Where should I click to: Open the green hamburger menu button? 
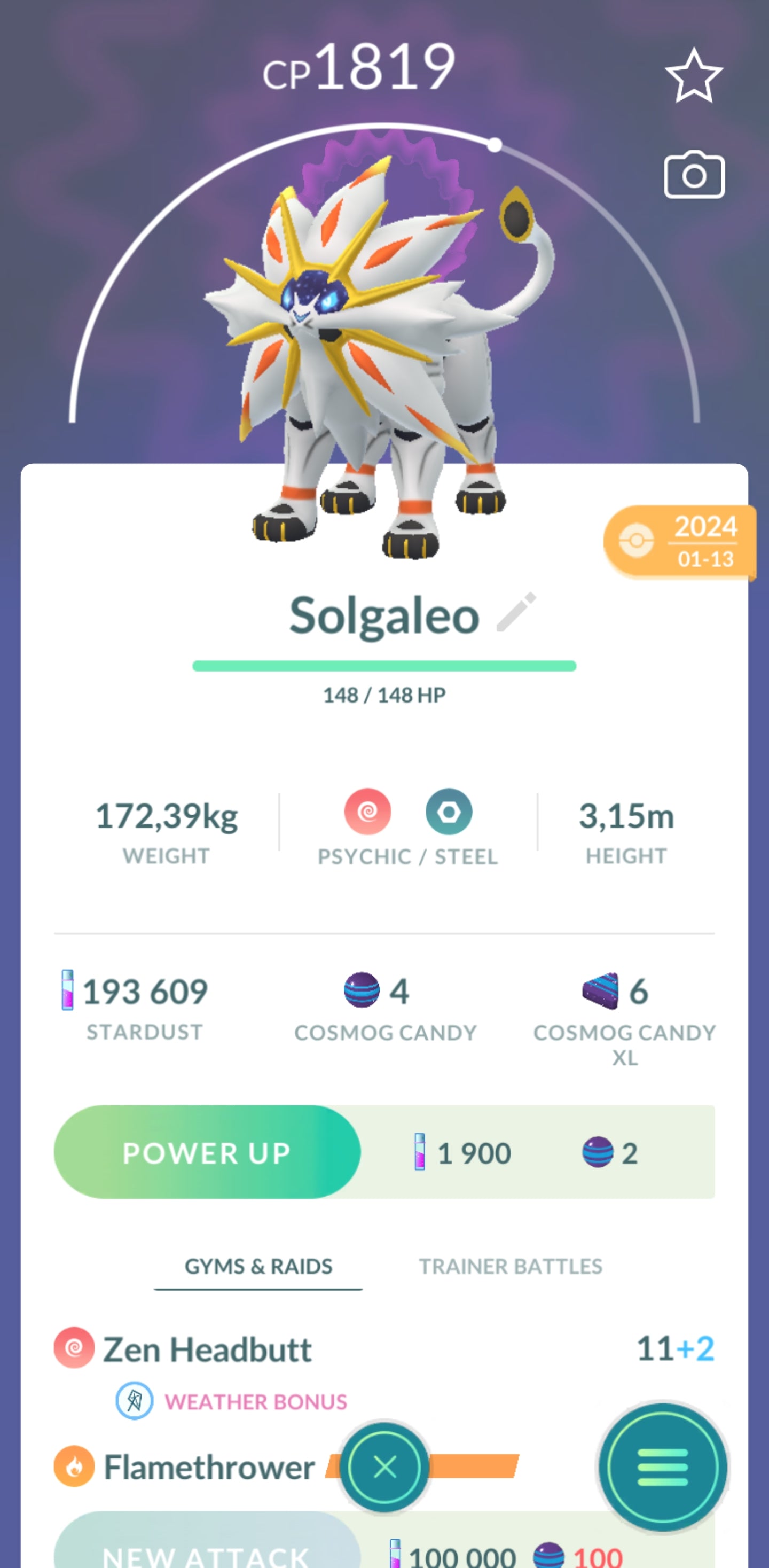pos(663,1467)
